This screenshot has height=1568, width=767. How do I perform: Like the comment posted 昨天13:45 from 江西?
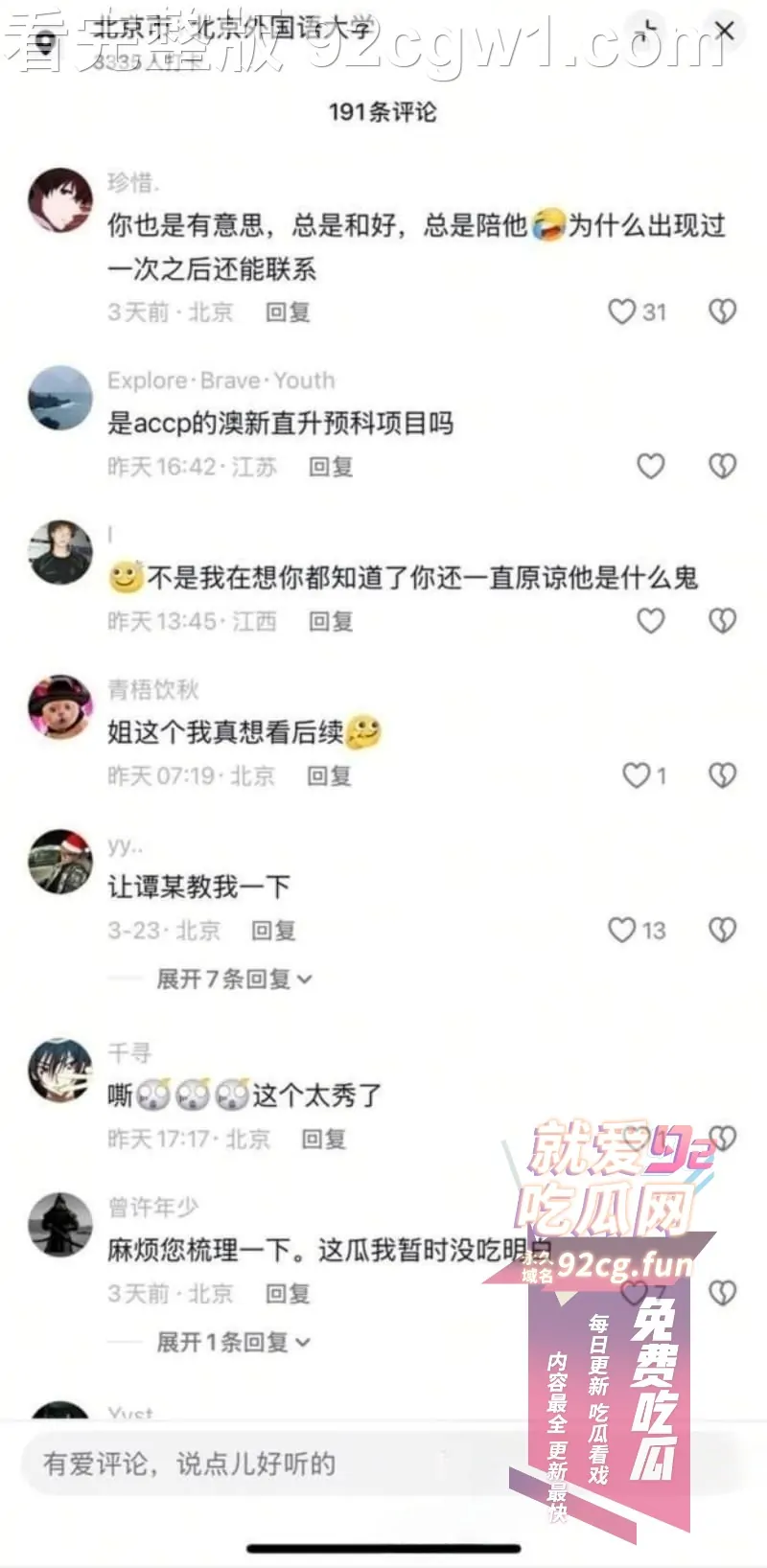coord(651,621)
